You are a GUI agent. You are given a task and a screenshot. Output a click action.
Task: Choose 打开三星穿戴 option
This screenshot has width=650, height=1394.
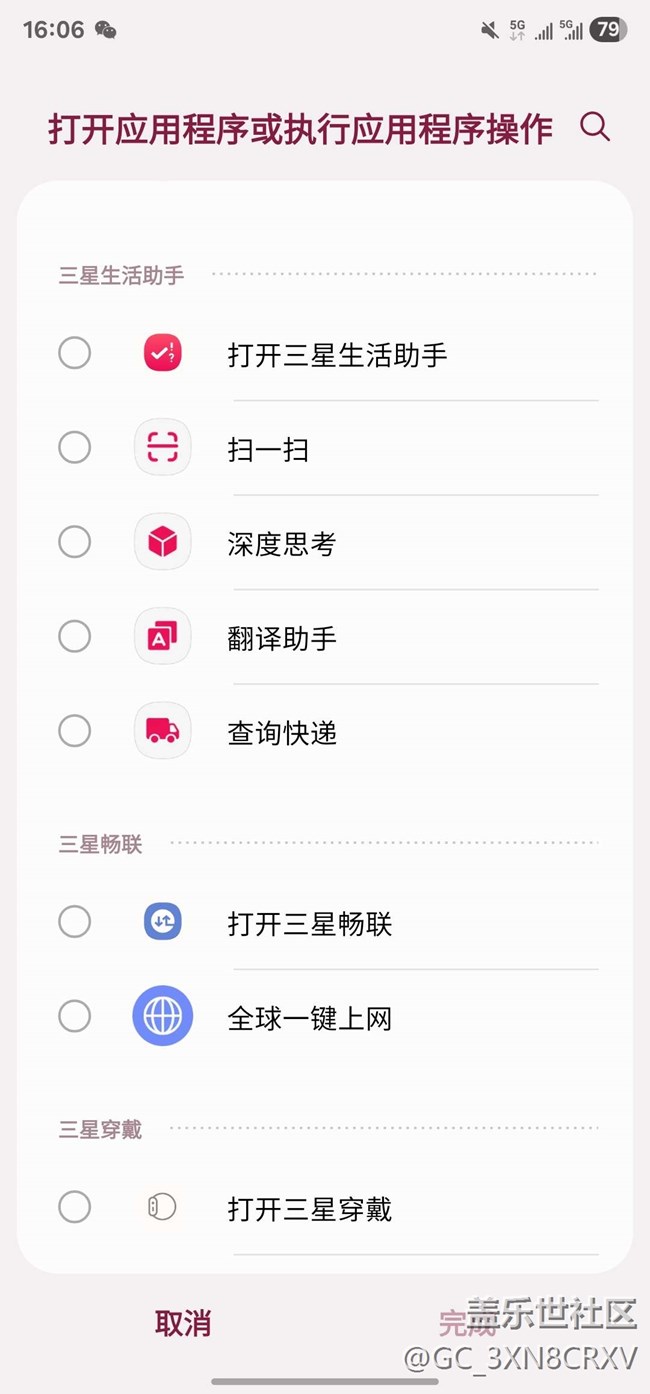325,1208
